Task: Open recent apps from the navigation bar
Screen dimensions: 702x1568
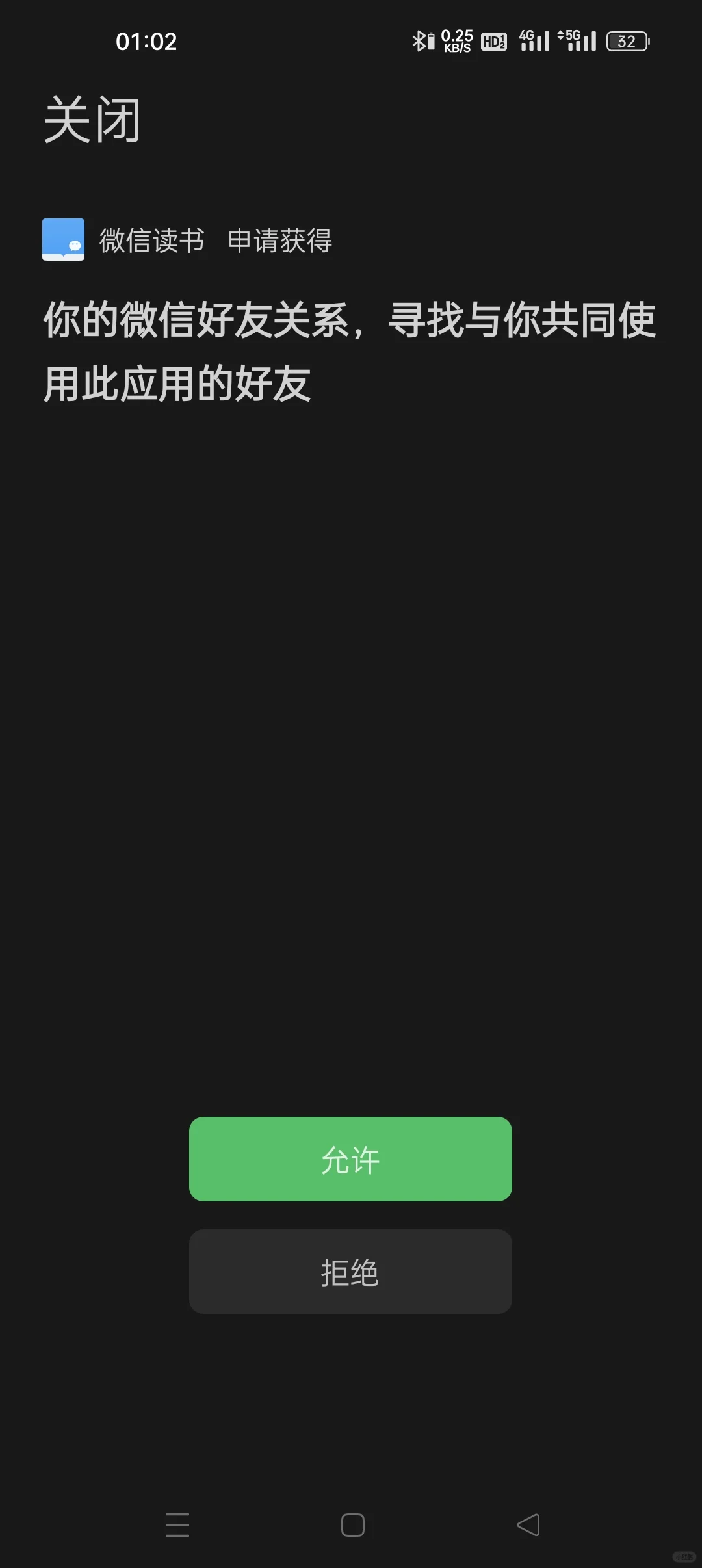Action: pyautogui.click(x=177, y=1524)
